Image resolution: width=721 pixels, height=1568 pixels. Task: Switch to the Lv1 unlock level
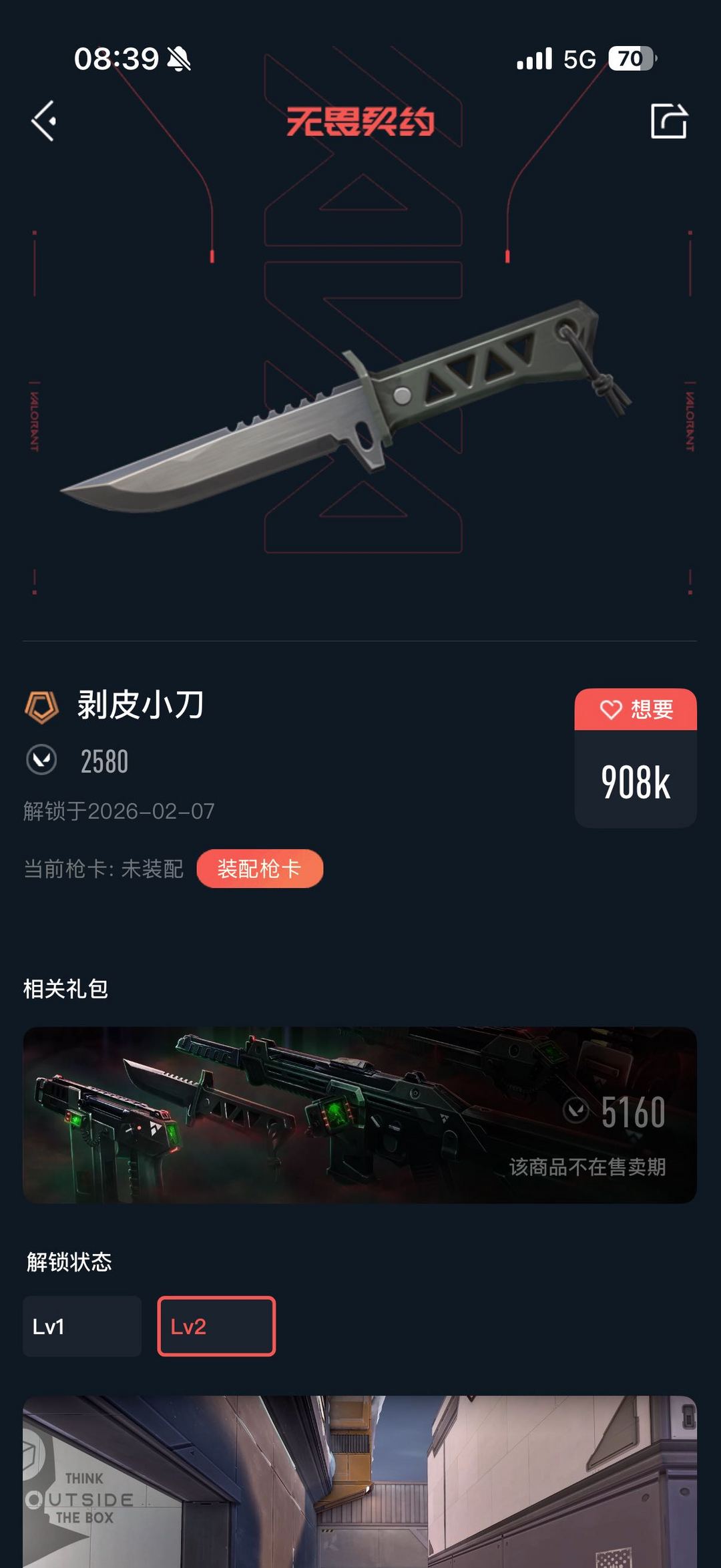pos(82,1326)
